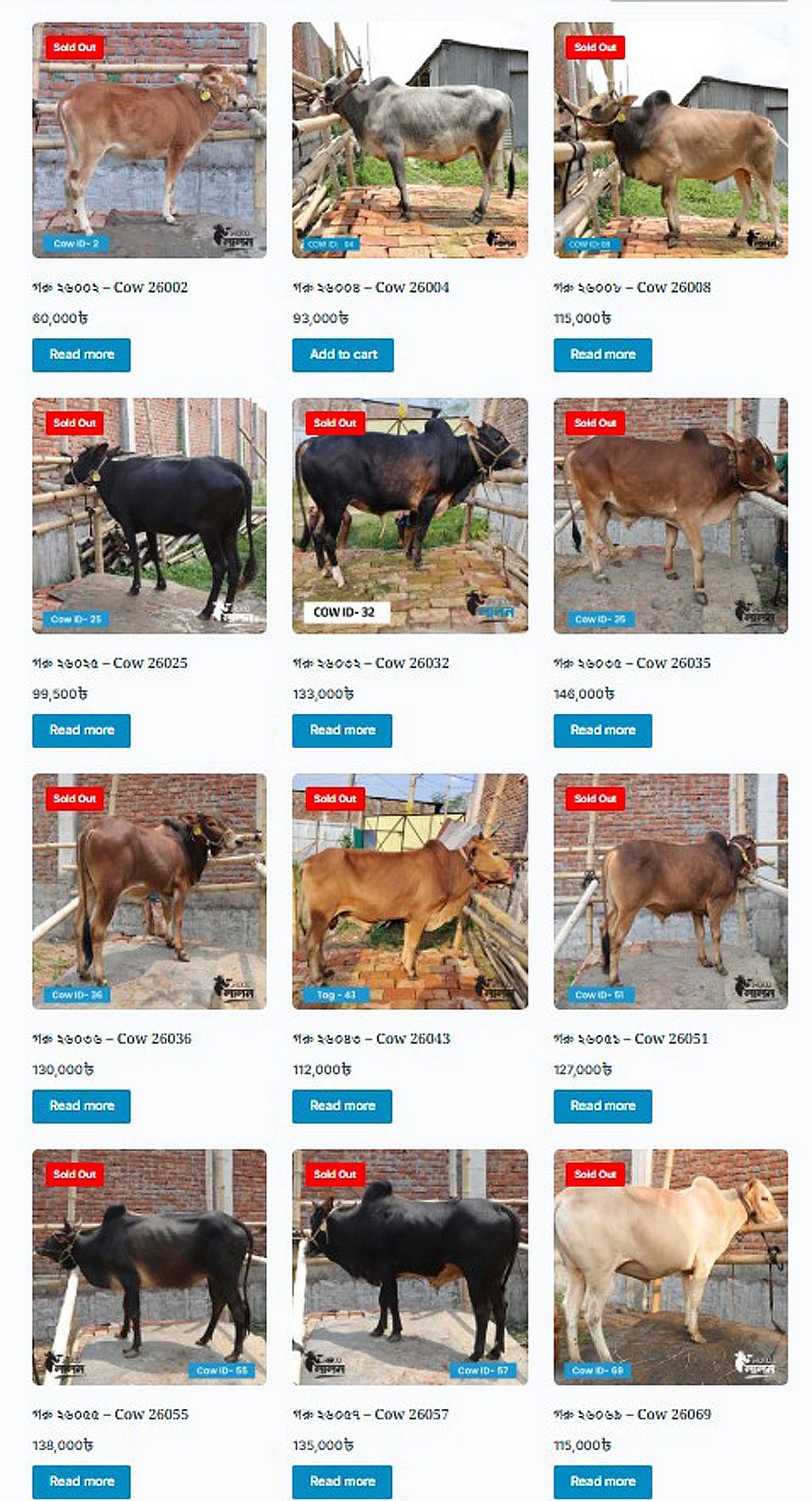Add Cow 26004 to cart
The width and height of the screenshot is (812, 1501).
click(343, 355)
